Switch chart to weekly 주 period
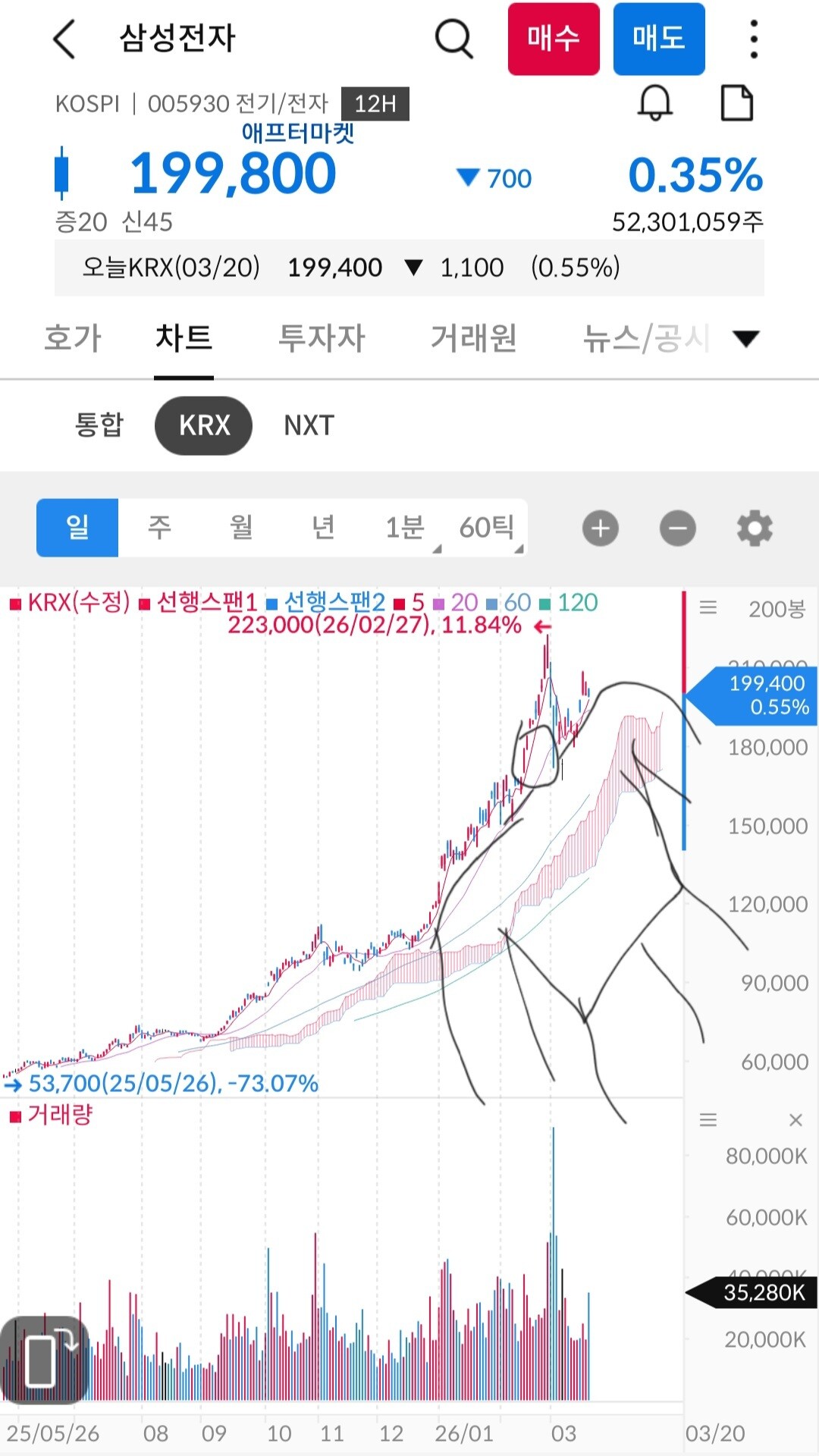This screenshot has width=819, height=1456. pos(159,528)
